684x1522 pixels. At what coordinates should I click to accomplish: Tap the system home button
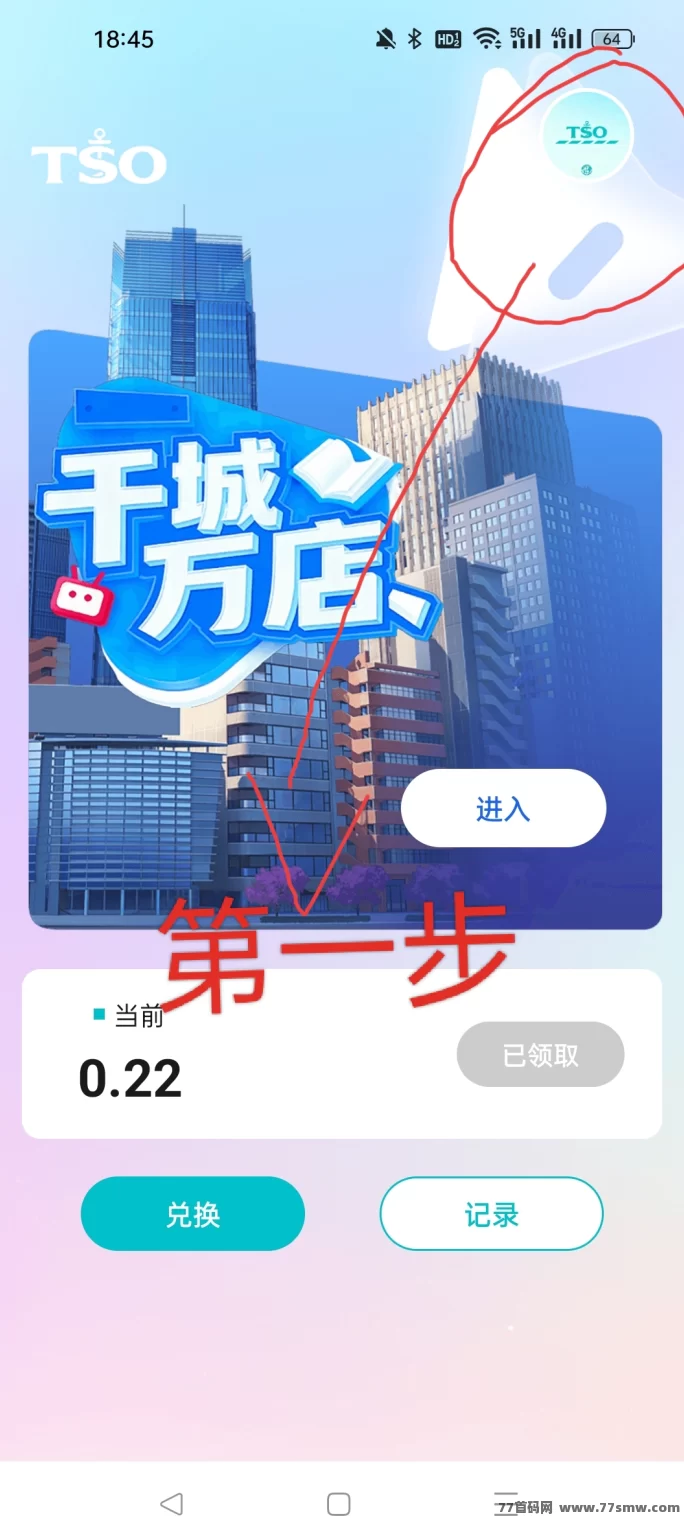[x=339, y=1503]
